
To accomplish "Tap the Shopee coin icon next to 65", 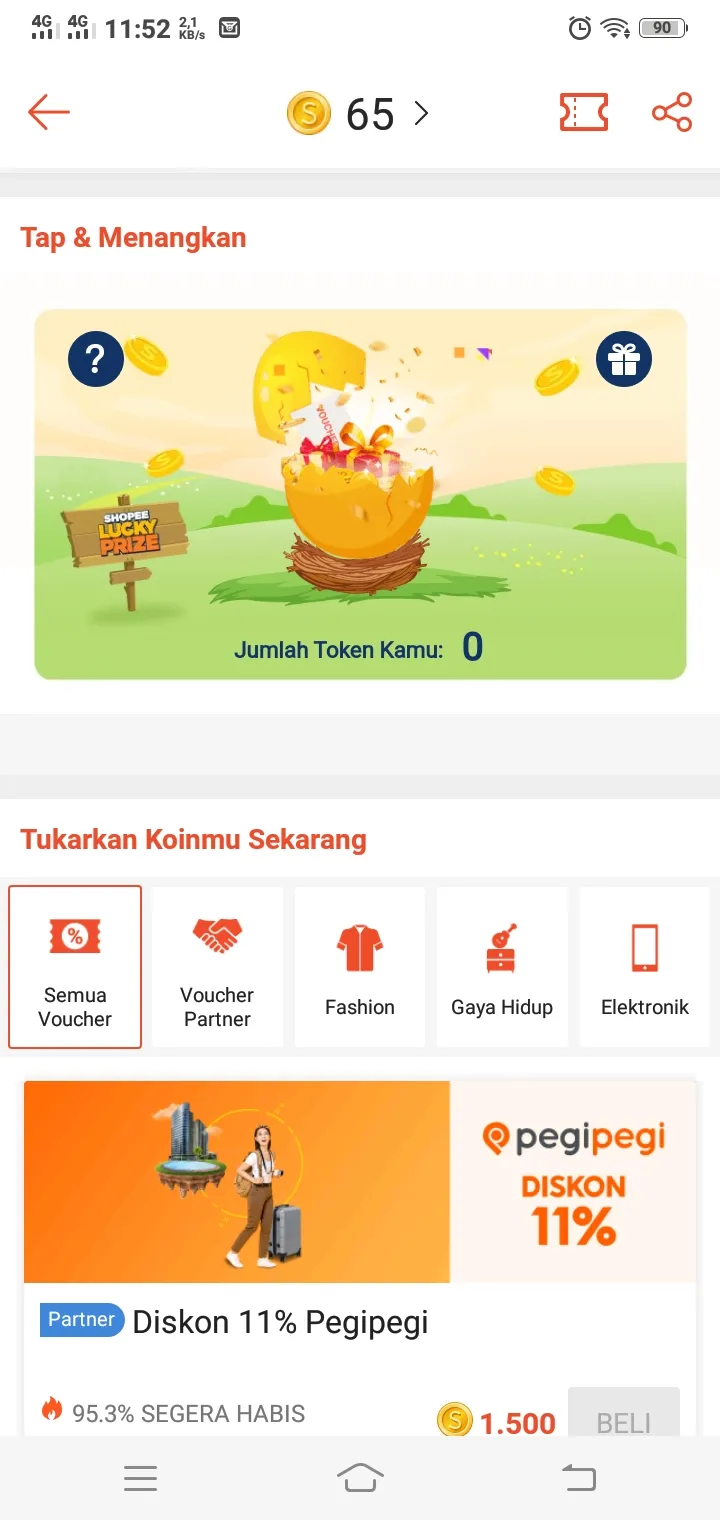I will [x=308, y=113].
